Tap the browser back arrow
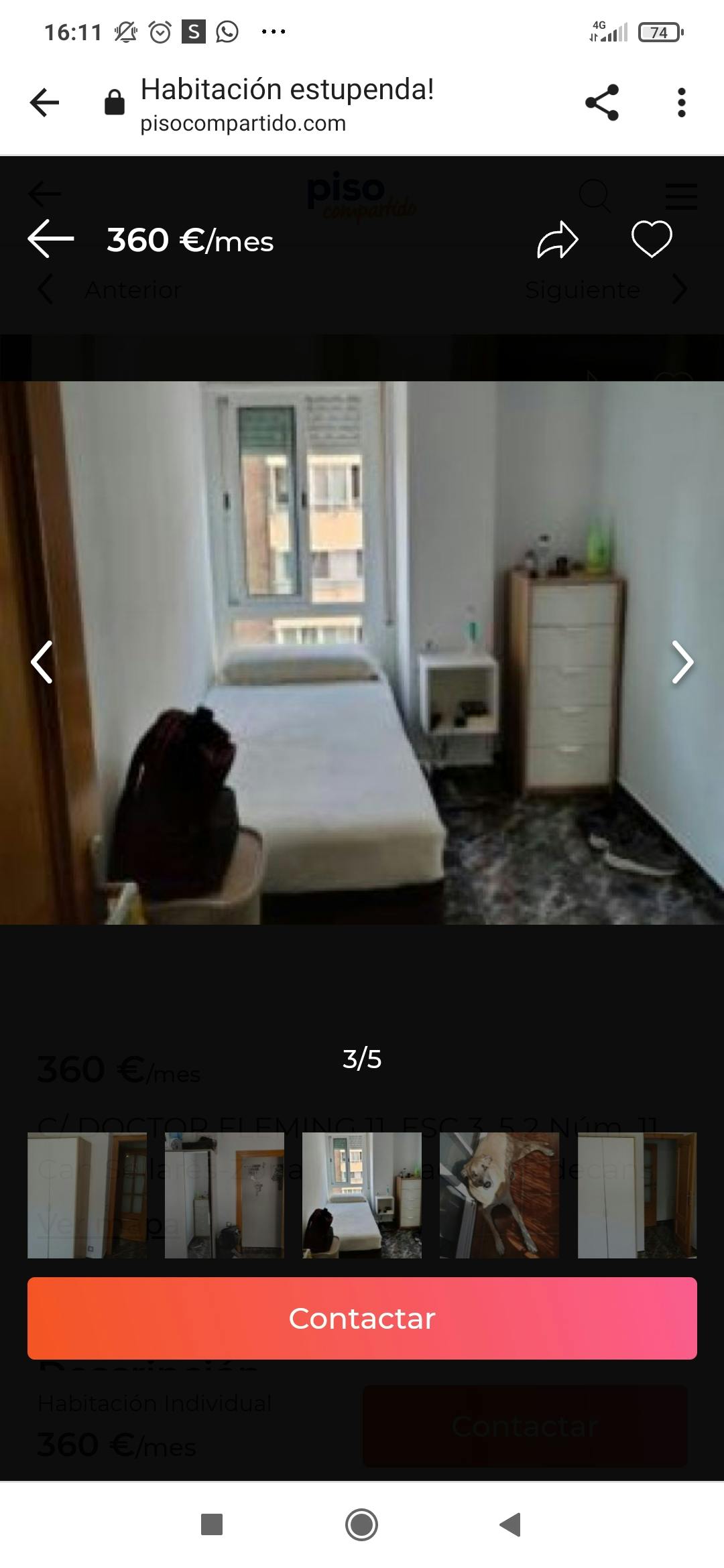 43,101
